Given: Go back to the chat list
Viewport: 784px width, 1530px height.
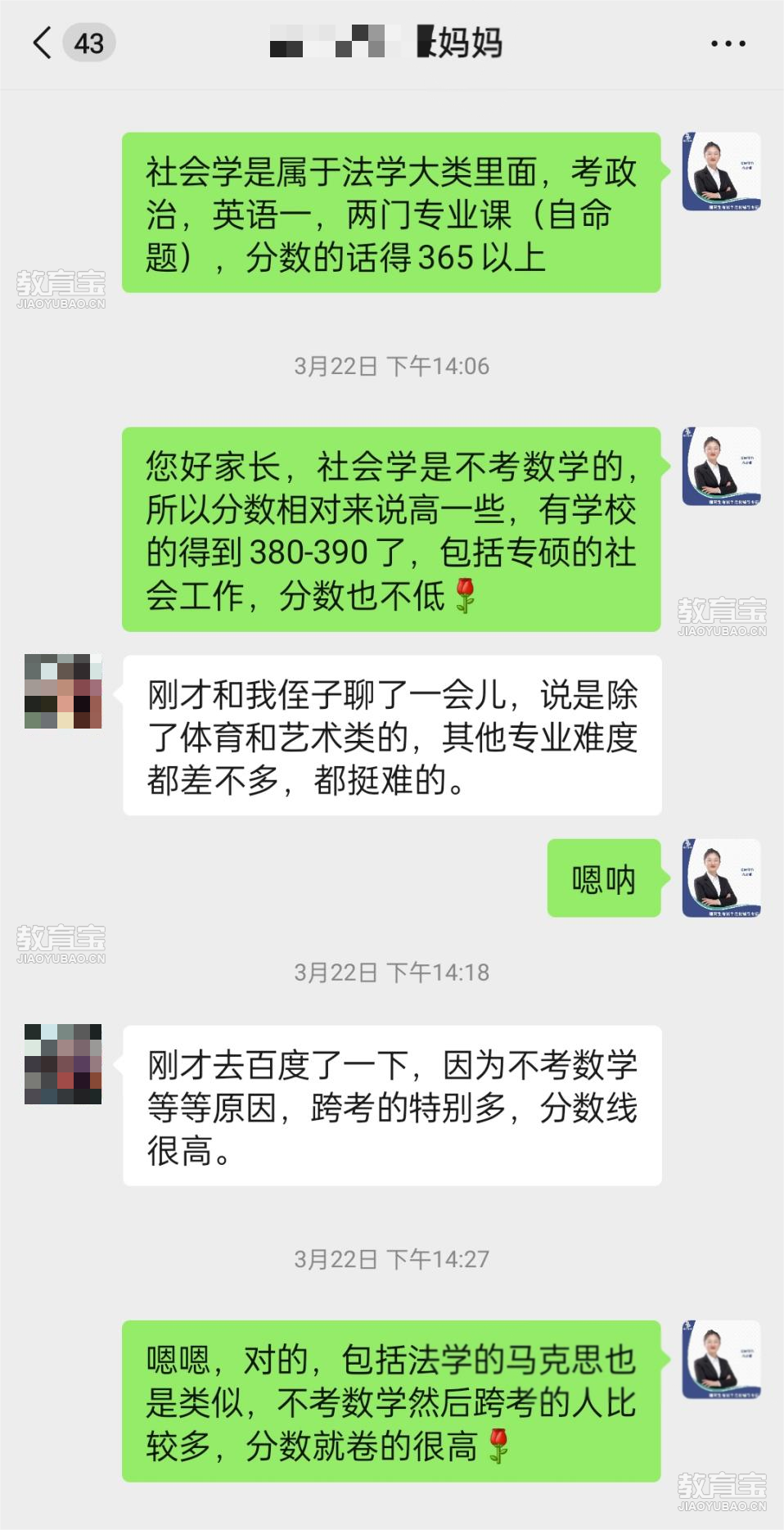Looking at the screenshot, I should 43,43.
